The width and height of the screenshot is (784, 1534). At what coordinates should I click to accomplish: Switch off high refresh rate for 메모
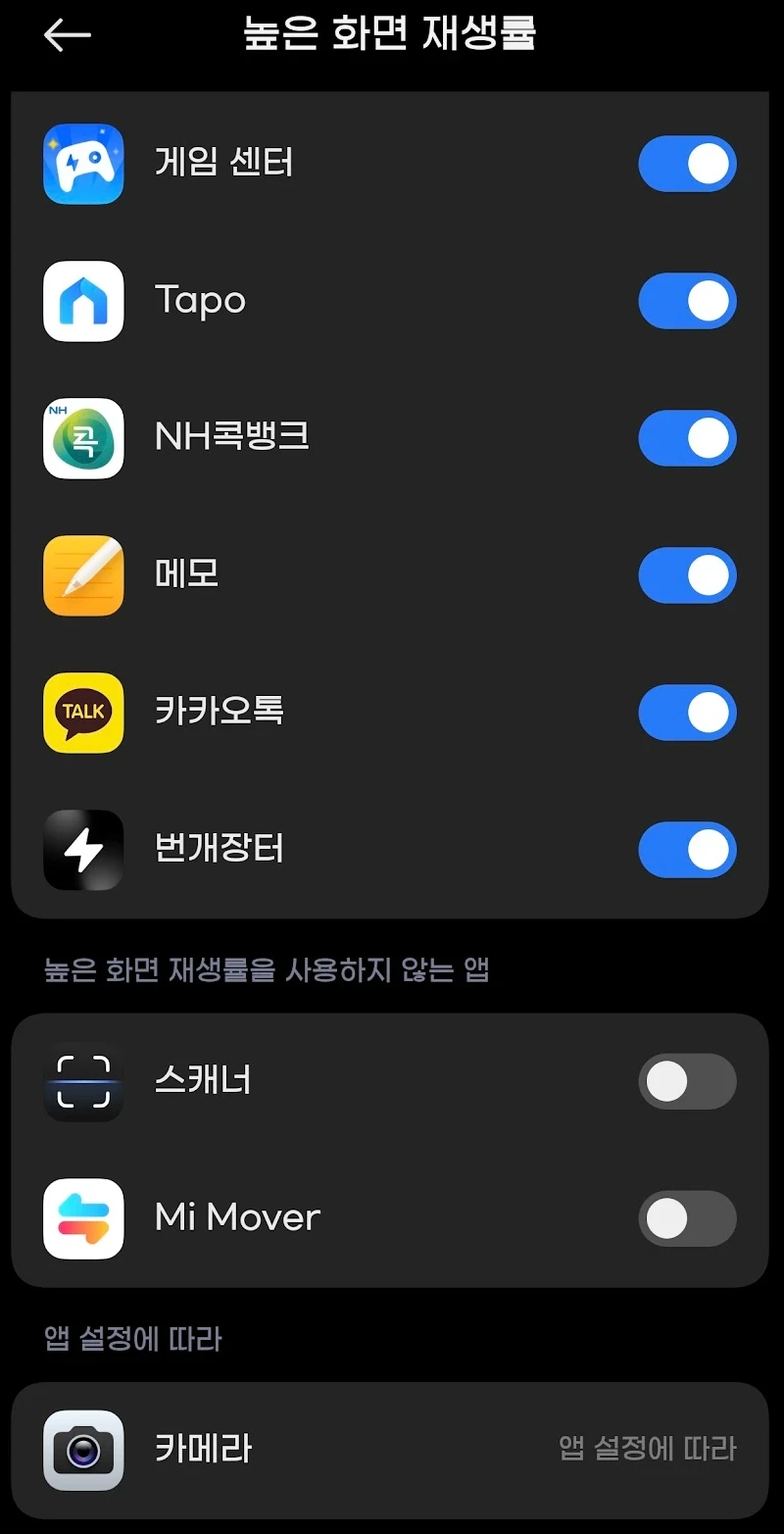point(687,575)
